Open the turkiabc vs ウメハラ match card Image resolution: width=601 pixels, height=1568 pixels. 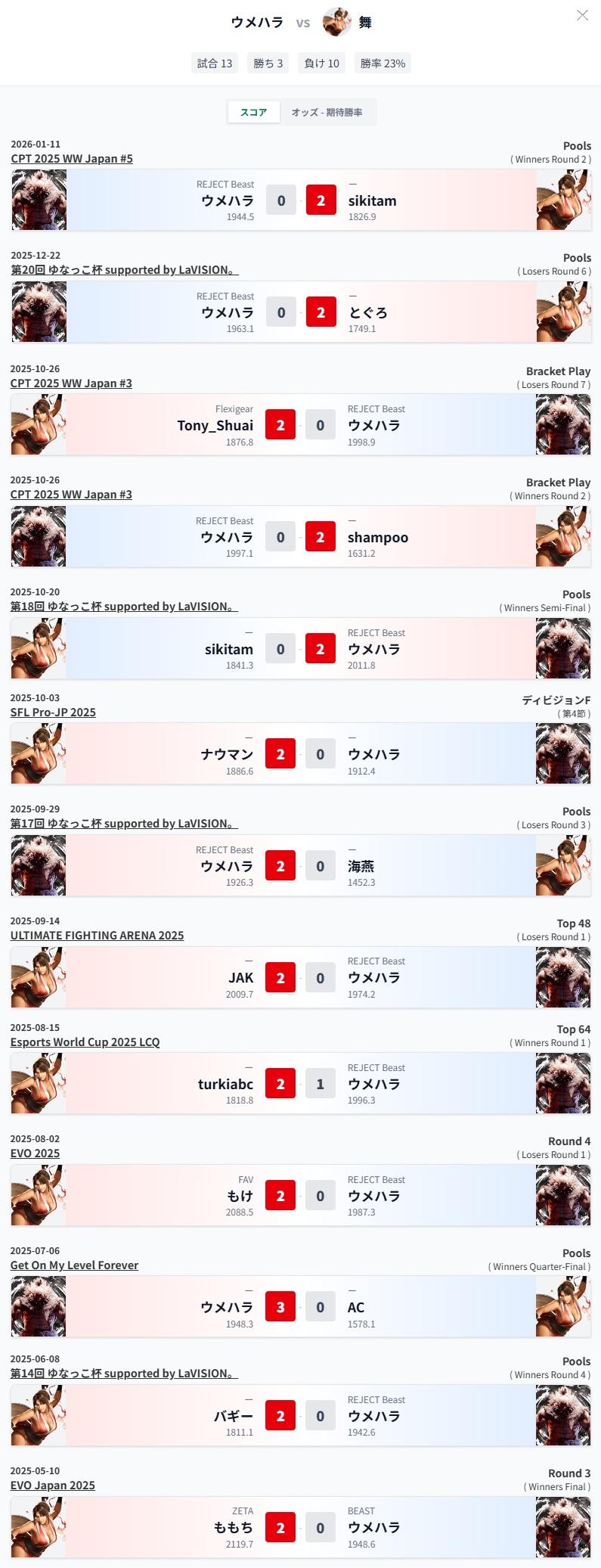click(301, 1083)
